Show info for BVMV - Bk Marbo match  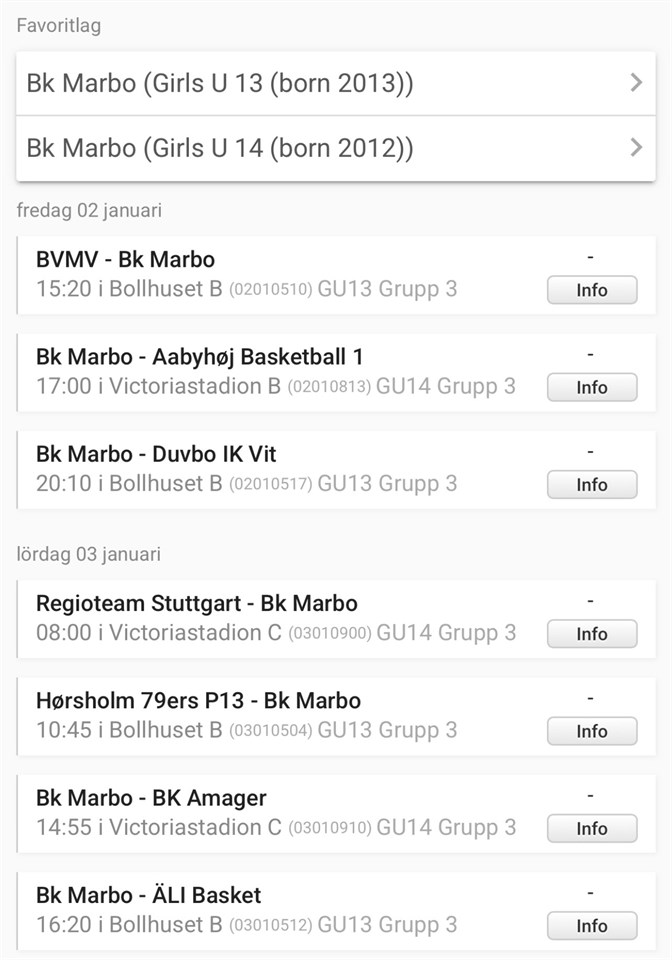[x=591, y=290]
